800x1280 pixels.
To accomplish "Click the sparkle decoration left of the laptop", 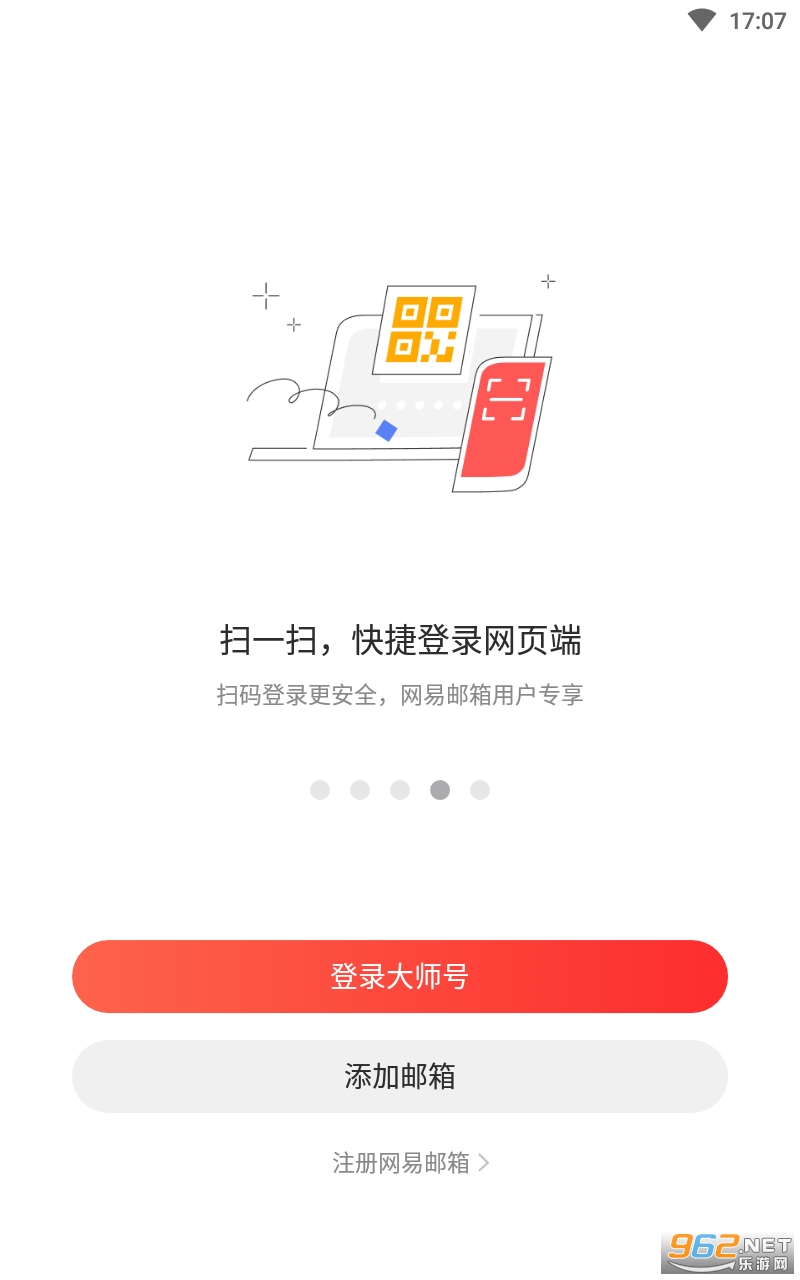I will (x=265, y=296).
